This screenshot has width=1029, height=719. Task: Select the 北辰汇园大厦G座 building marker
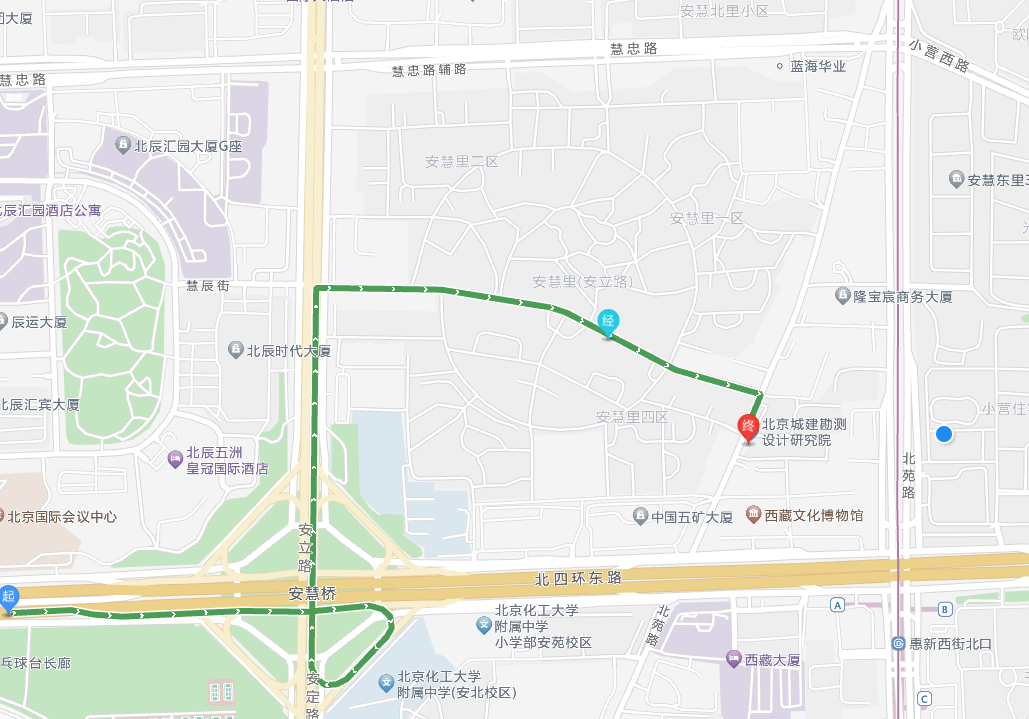[123, 146]
